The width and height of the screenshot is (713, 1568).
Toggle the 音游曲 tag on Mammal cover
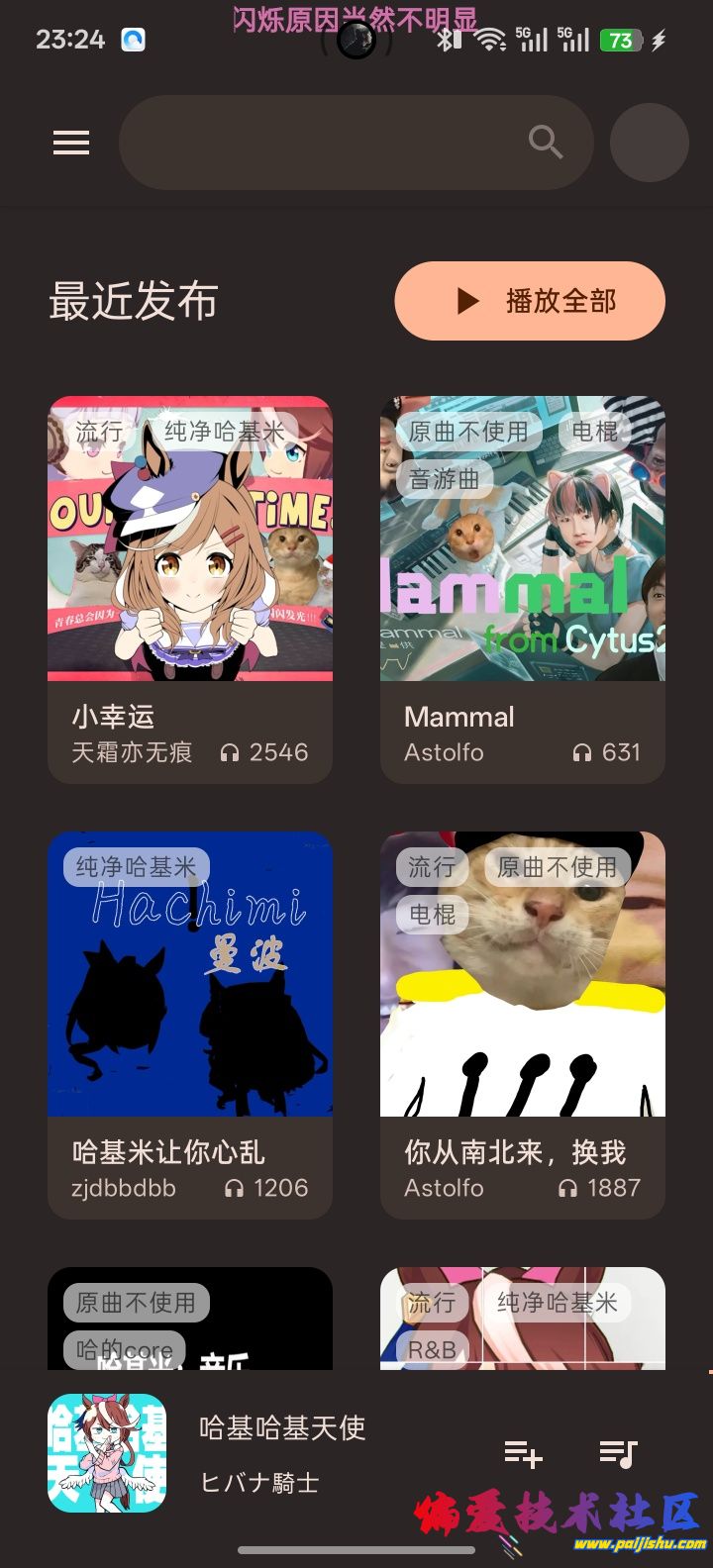[444, 479]
